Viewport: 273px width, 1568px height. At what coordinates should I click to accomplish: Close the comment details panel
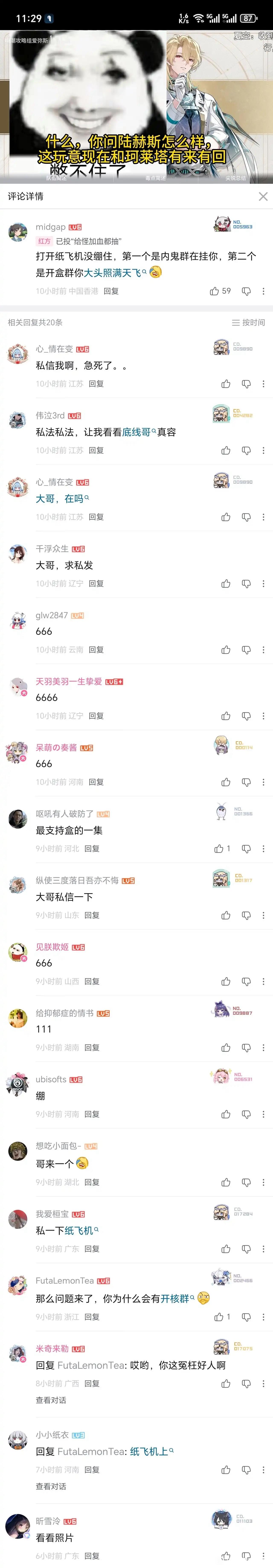pos(263,196)
